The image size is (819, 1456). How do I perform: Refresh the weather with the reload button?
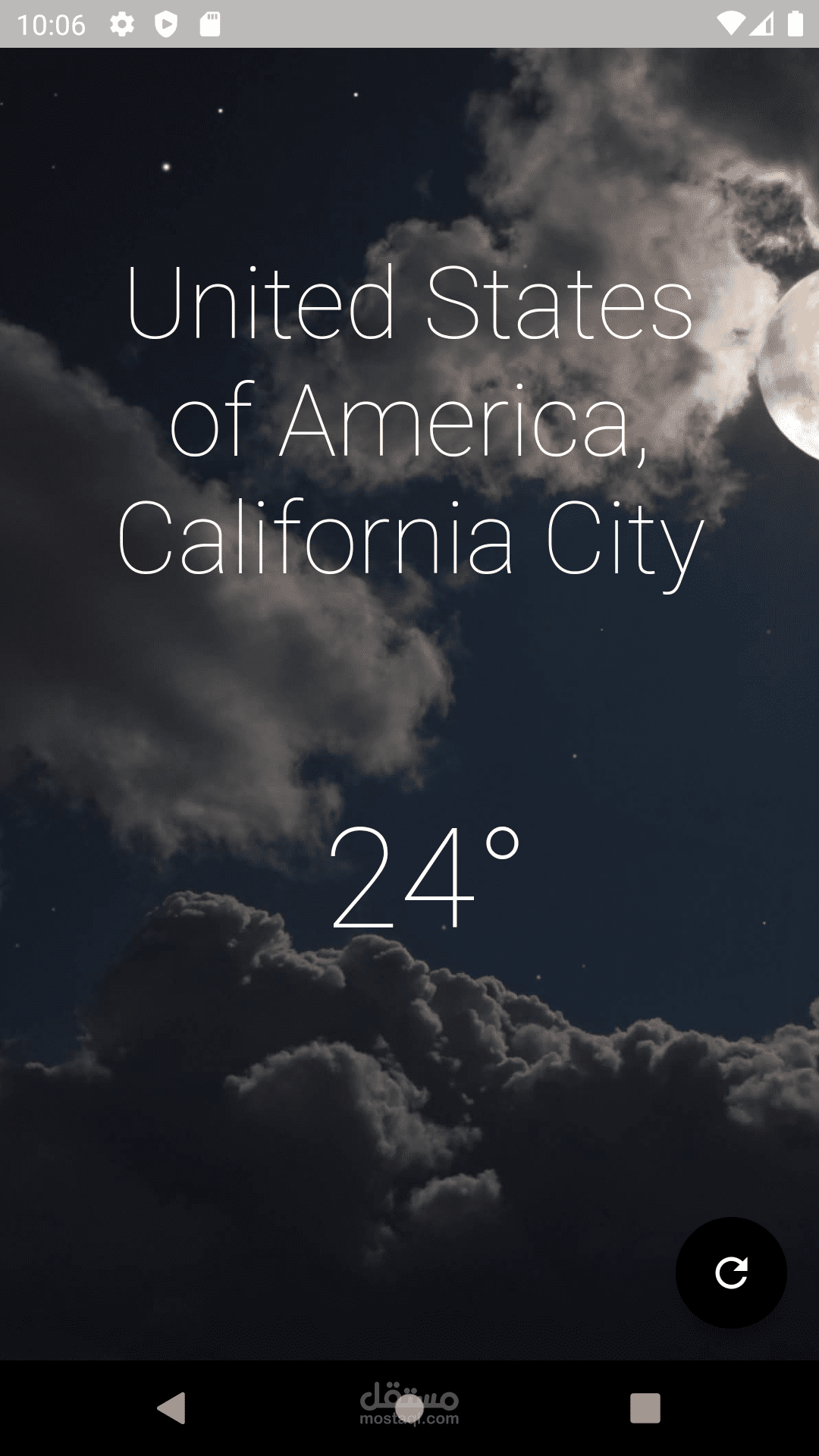731,1272
